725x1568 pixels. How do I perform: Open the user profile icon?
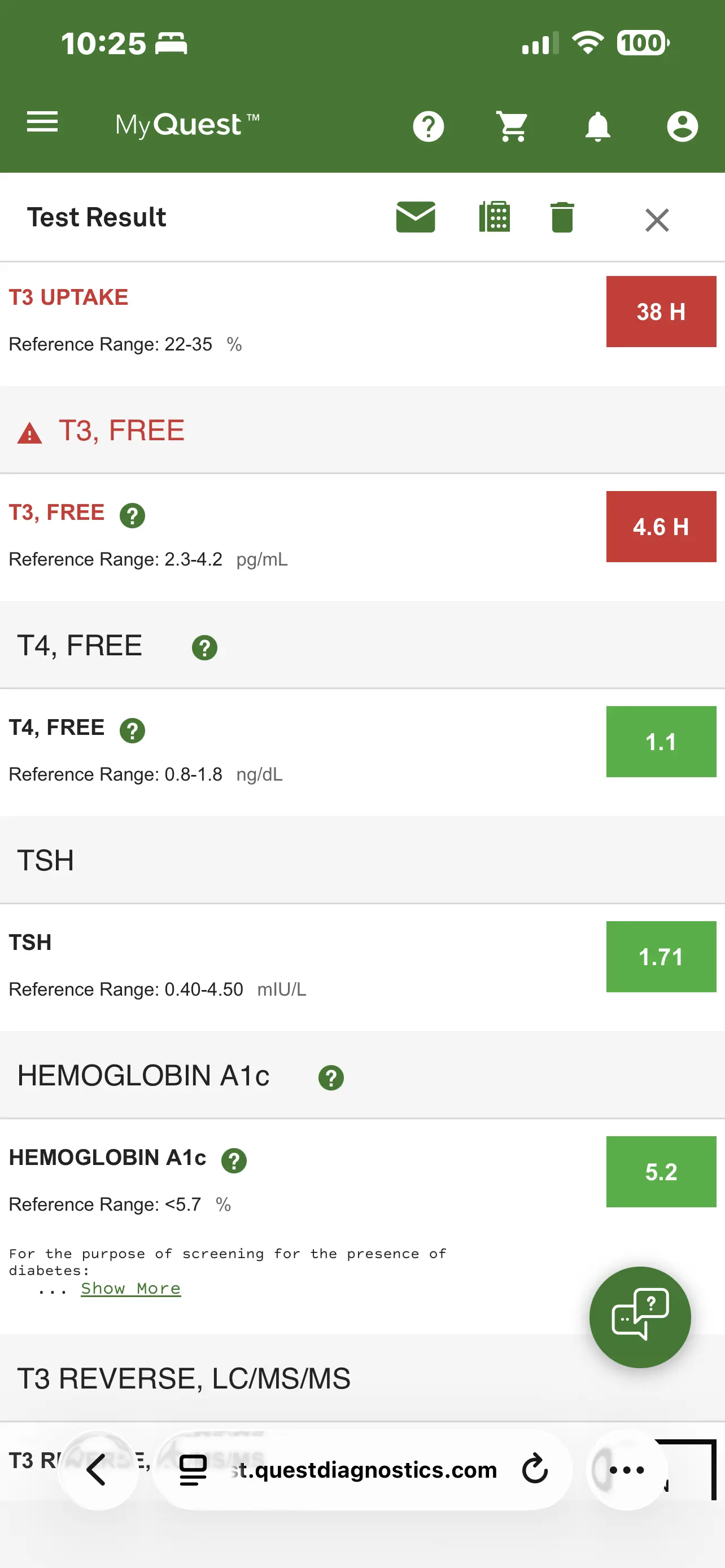[x=682, y=126]
